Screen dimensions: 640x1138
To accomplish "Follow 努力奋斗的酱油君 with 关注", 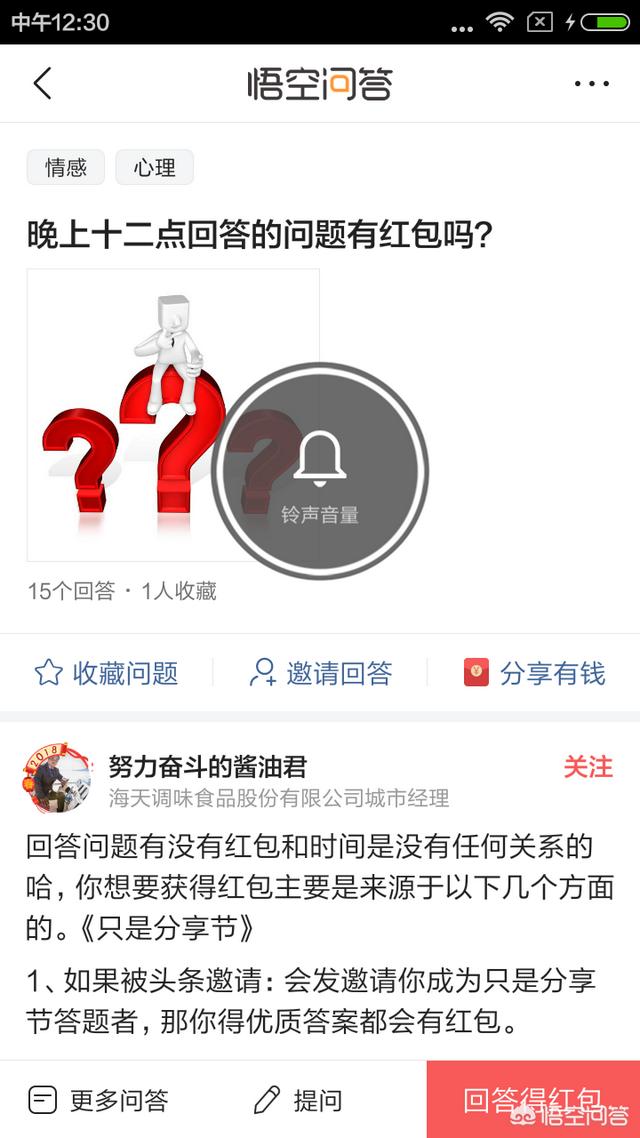I will (x=587, y=767).
